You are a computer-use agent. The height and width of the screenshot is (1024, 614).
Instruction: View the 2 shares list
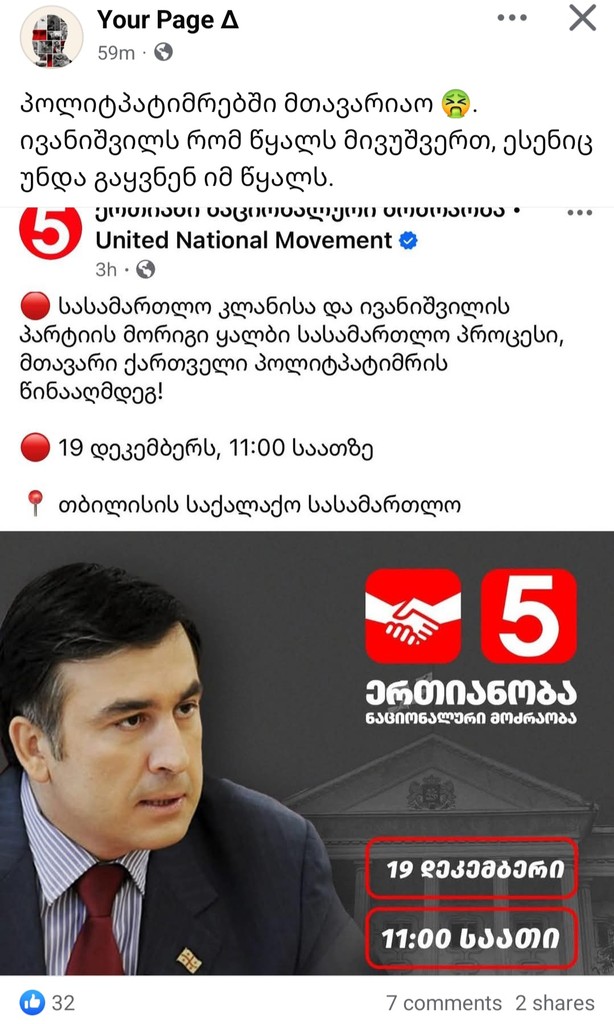[555, 1003]
